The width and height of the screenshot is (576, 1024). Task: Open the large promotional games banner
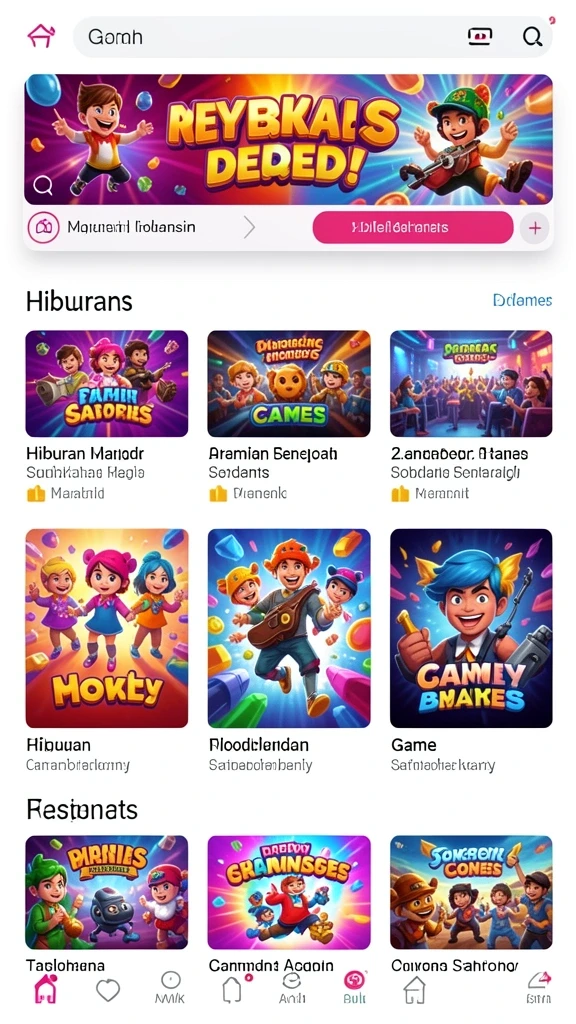289,139
